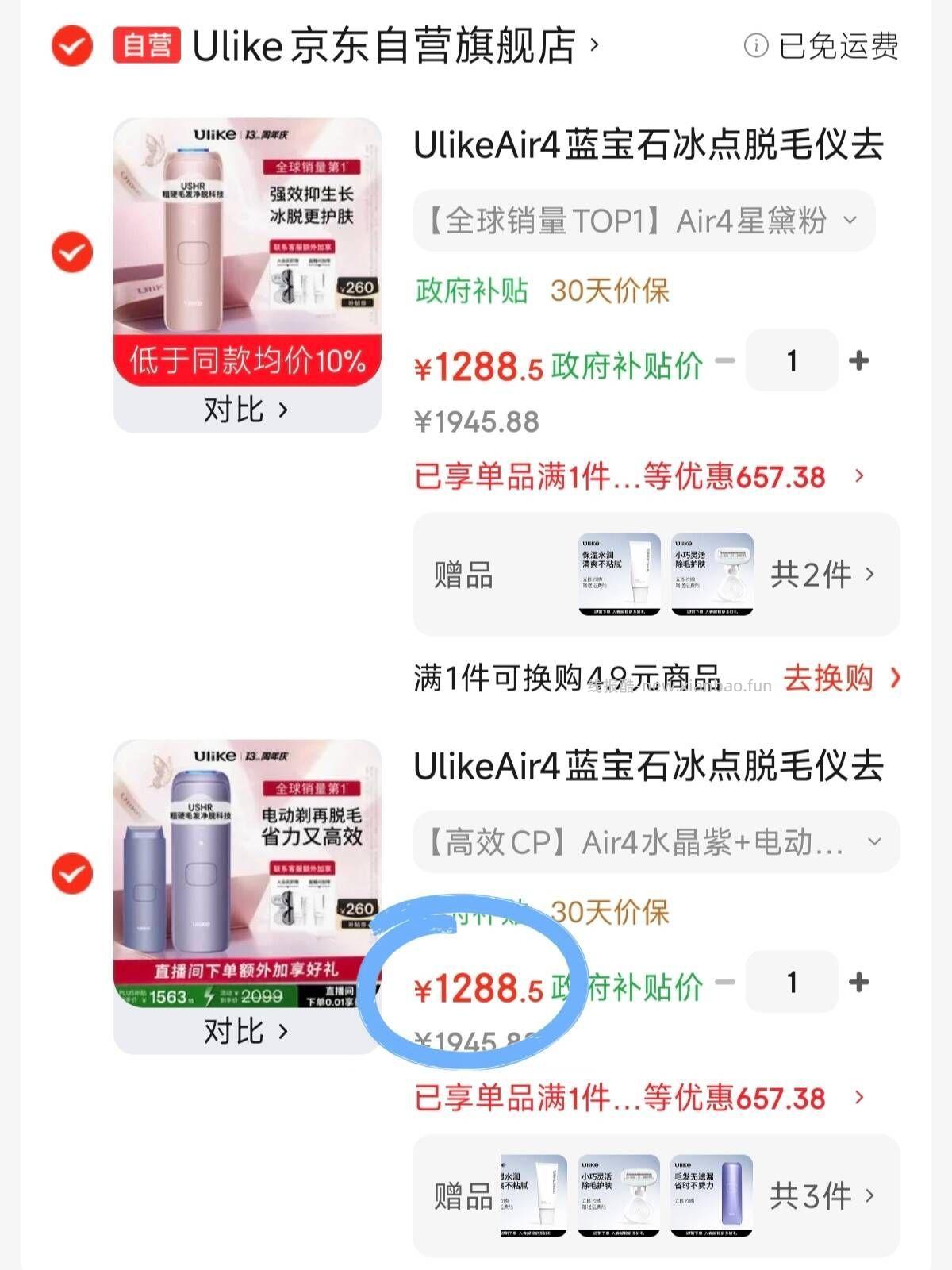Viewport: 952px width, 1270px height.
Task: Change the Air4水晶紫+电动 variant option
Action: pyautogui.click(x=655, y=842)
